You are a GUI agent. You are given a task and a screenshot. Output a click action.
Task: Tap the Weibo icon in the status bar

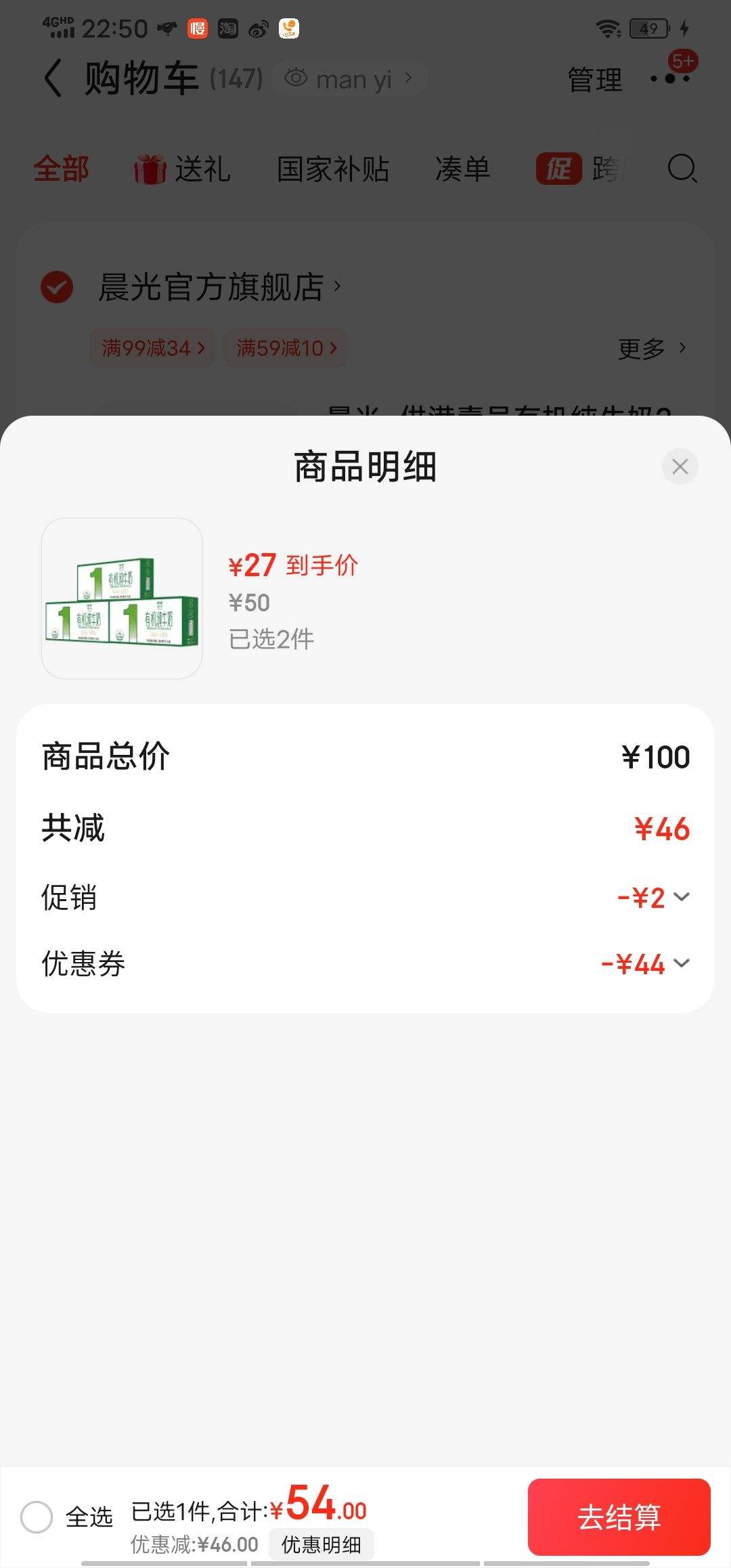click(258, 28)
